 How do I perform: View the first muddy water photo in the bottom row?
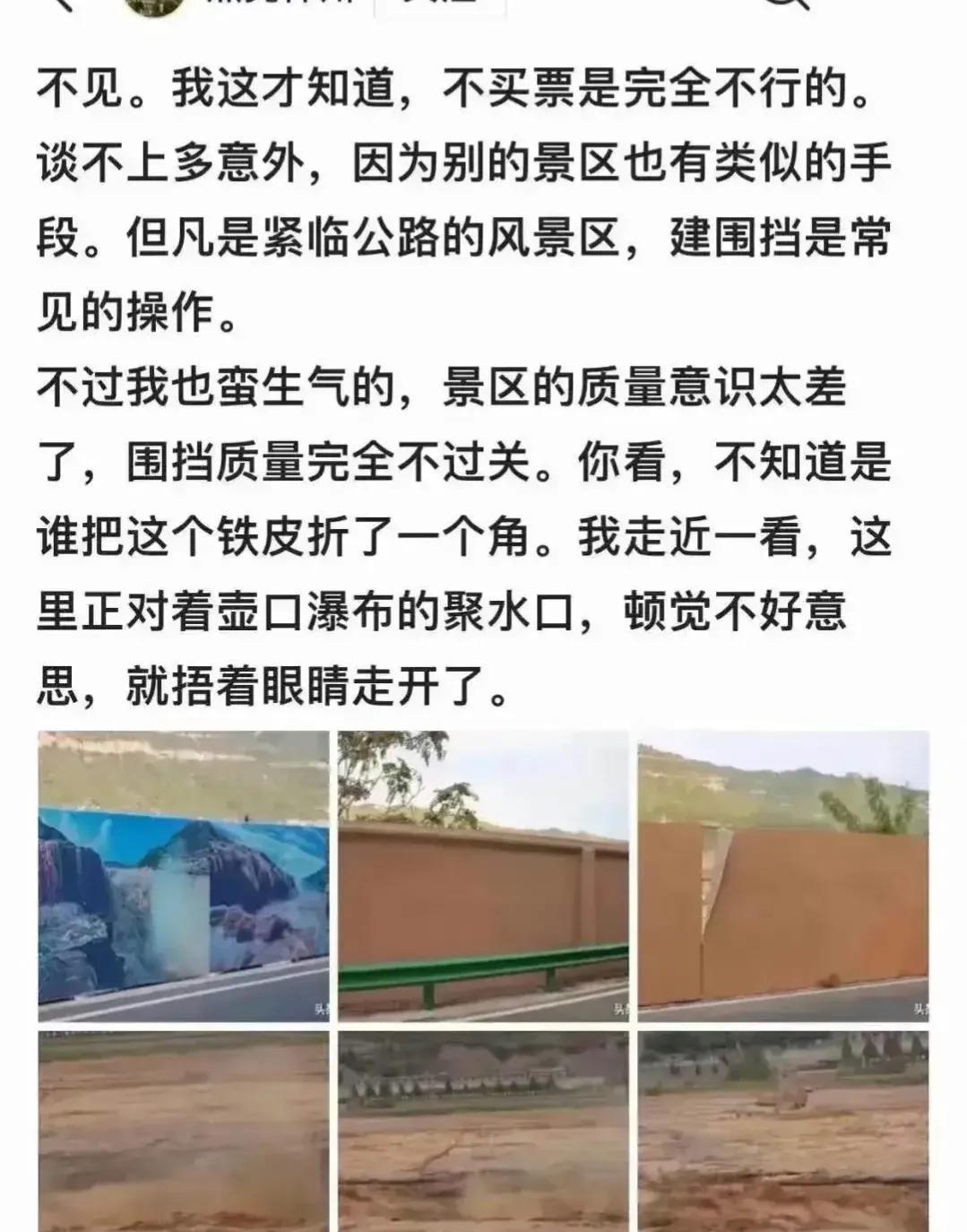click(x=184, y=1132)
